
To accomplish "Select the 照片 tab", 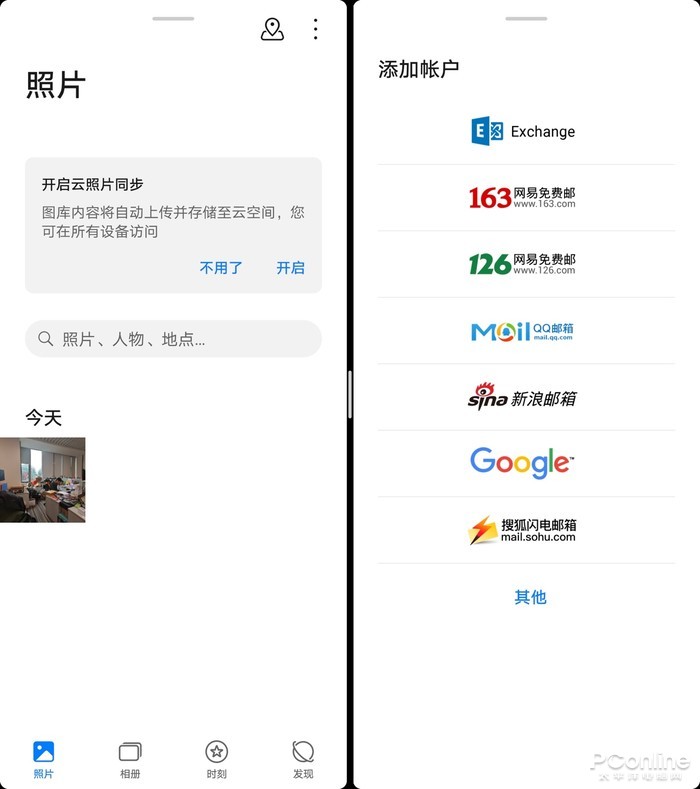I will [x=43, y=760].
